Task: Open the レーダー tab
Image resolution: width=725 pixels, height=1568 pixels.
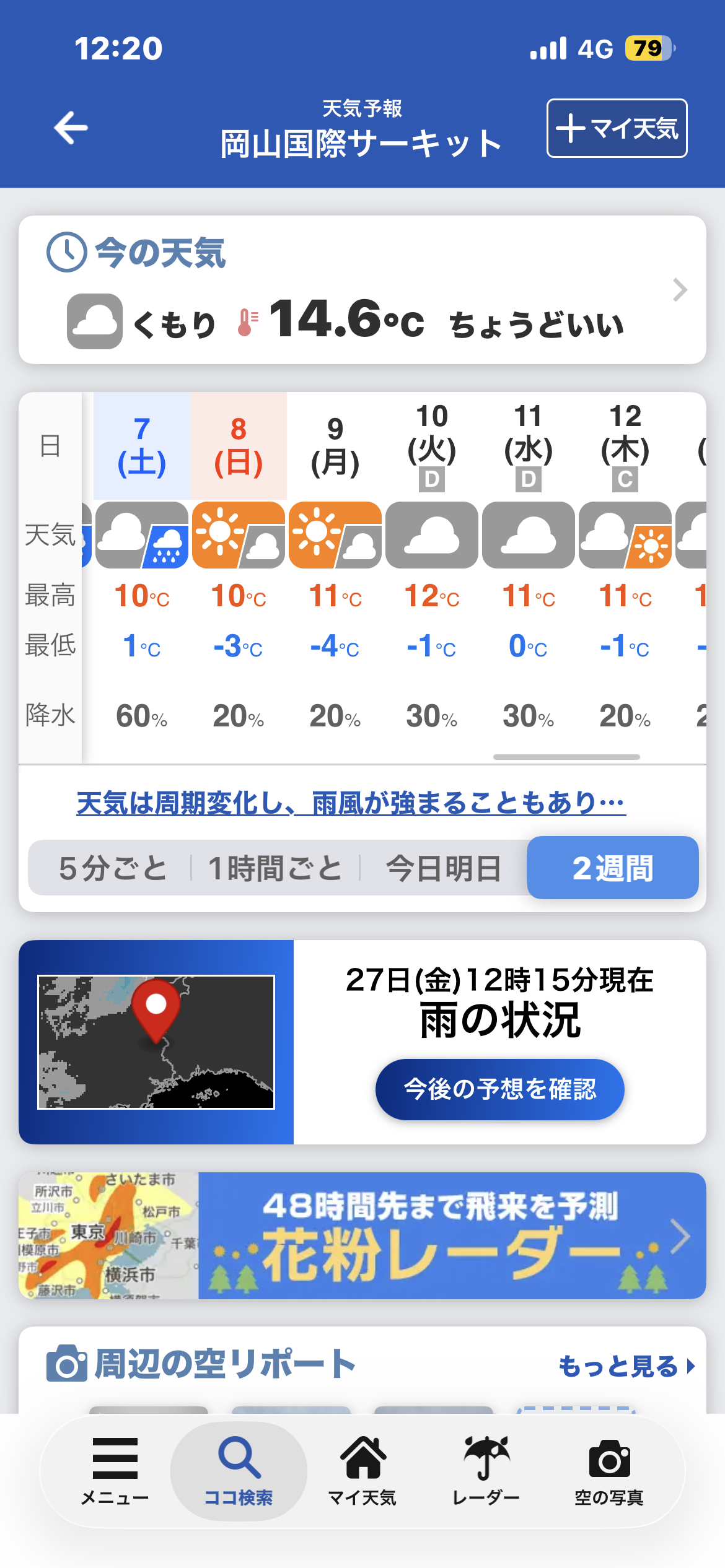Action: 486,1471
